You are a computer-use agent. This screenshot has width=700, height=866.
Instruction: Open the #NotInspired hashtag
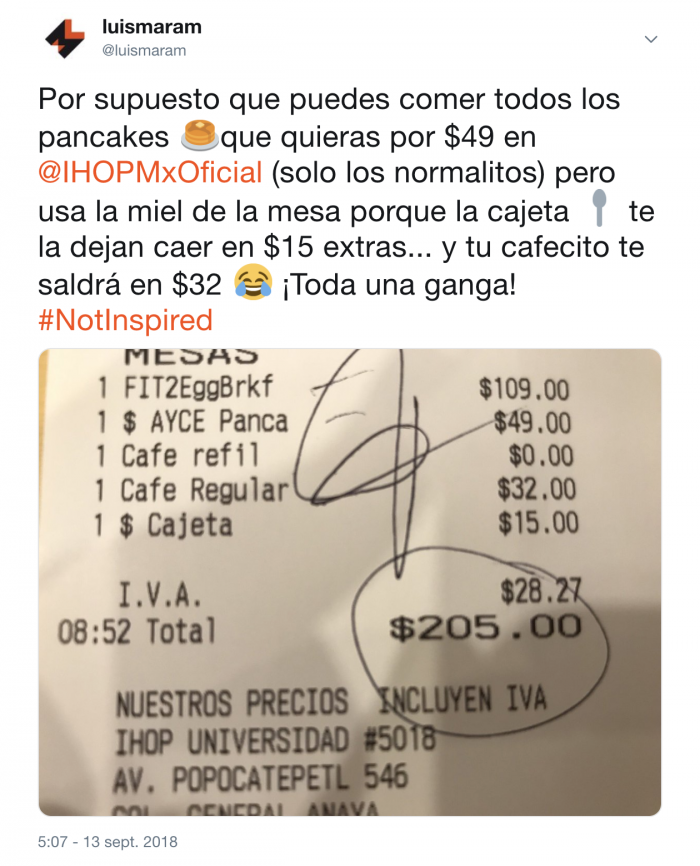[126, 320]
